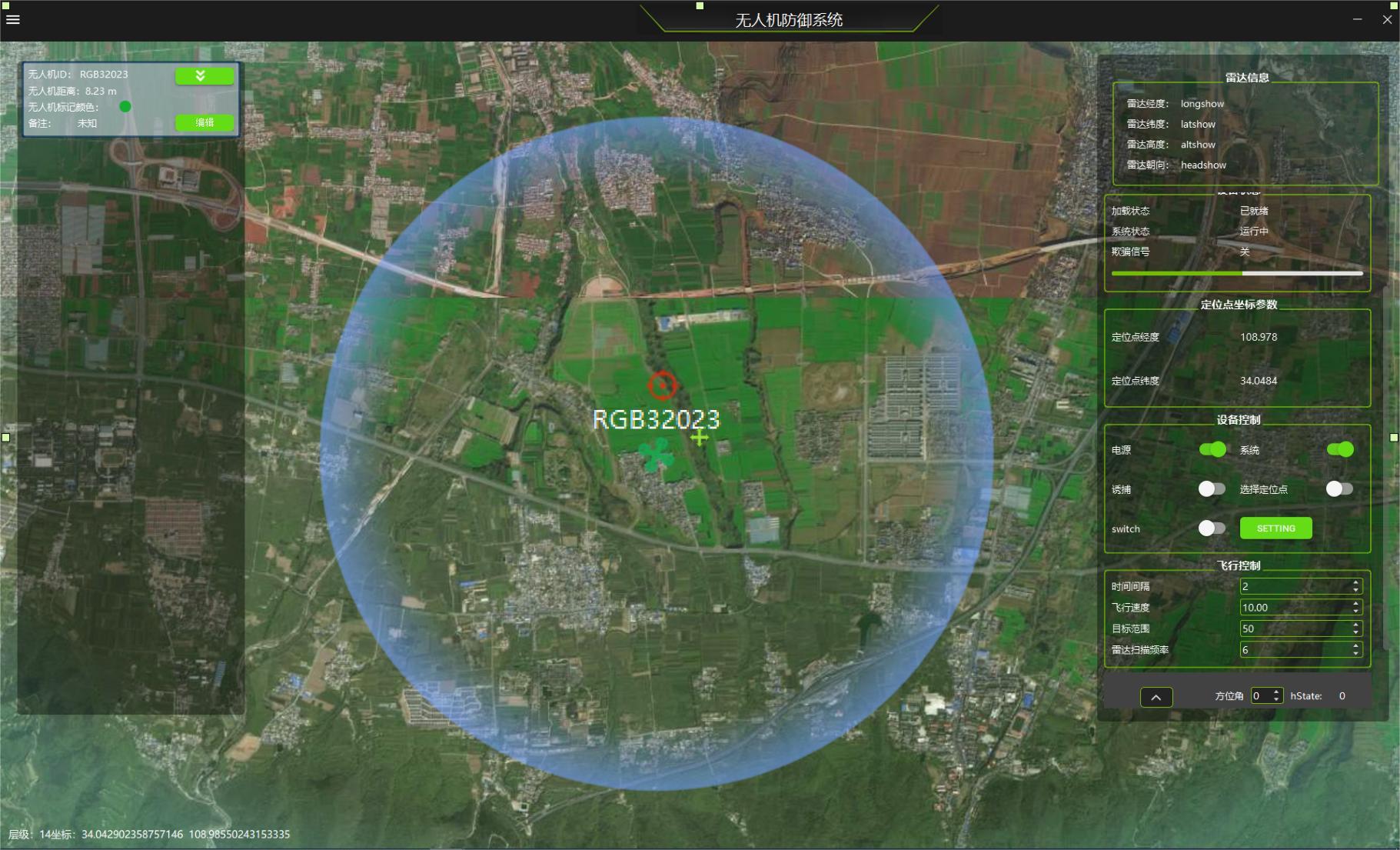Image resolution: width=1400 pixels, height=850 pixels.
Task: Increase the 雷达扫描频率 value
Action: pyautogui.click(x=1356, y=646)
